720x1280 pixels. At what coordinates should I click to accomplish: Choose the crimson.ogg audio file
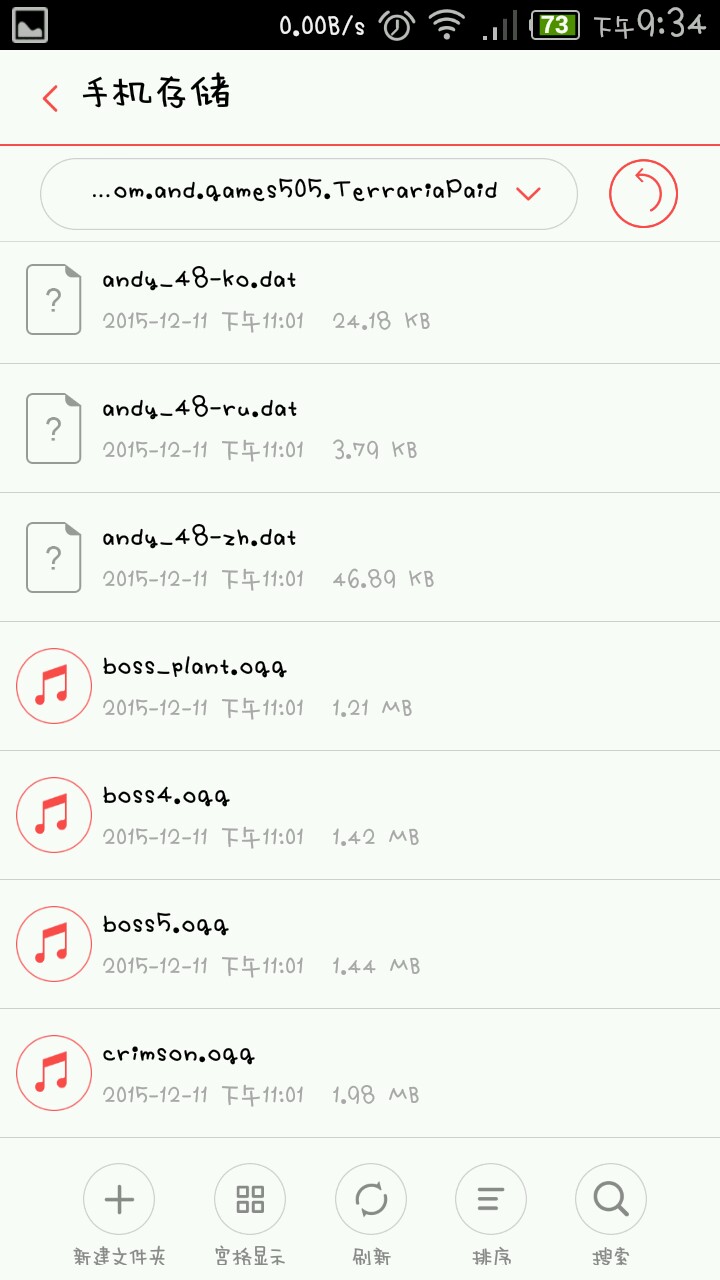pos(360,1073)
